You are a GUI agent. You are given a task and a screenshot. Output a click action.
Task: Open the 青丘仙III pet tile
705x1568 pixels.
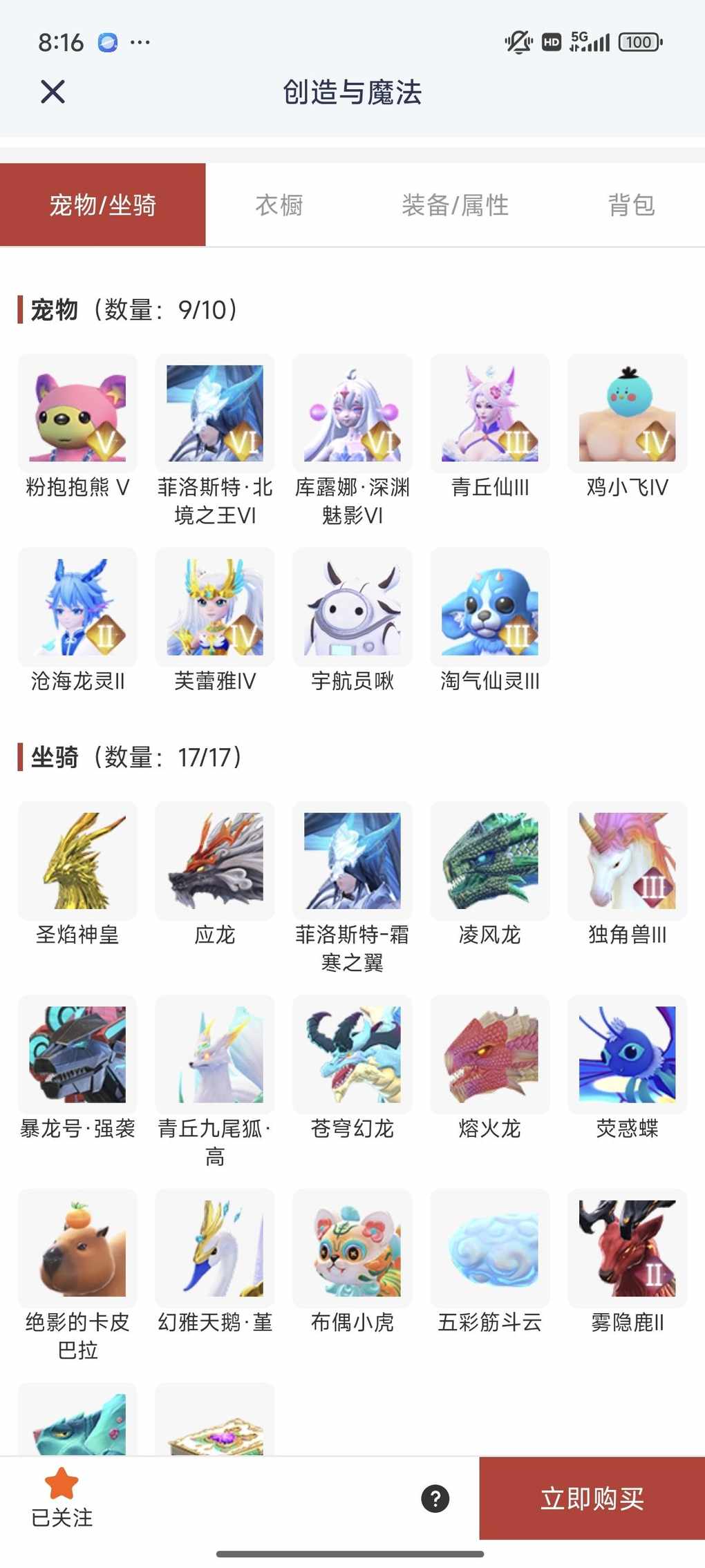point(490,414)
